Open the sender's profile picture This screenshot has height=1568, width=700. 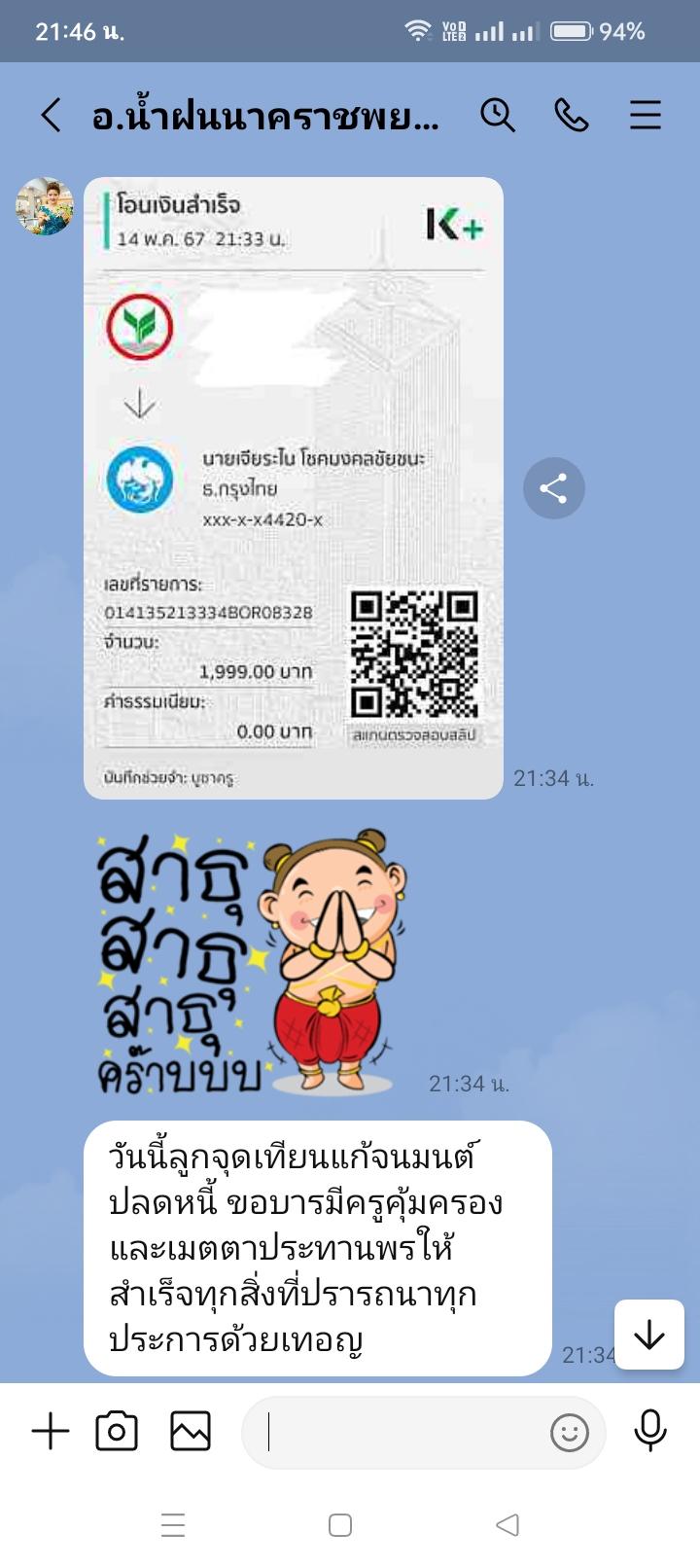tap(45, 206)
